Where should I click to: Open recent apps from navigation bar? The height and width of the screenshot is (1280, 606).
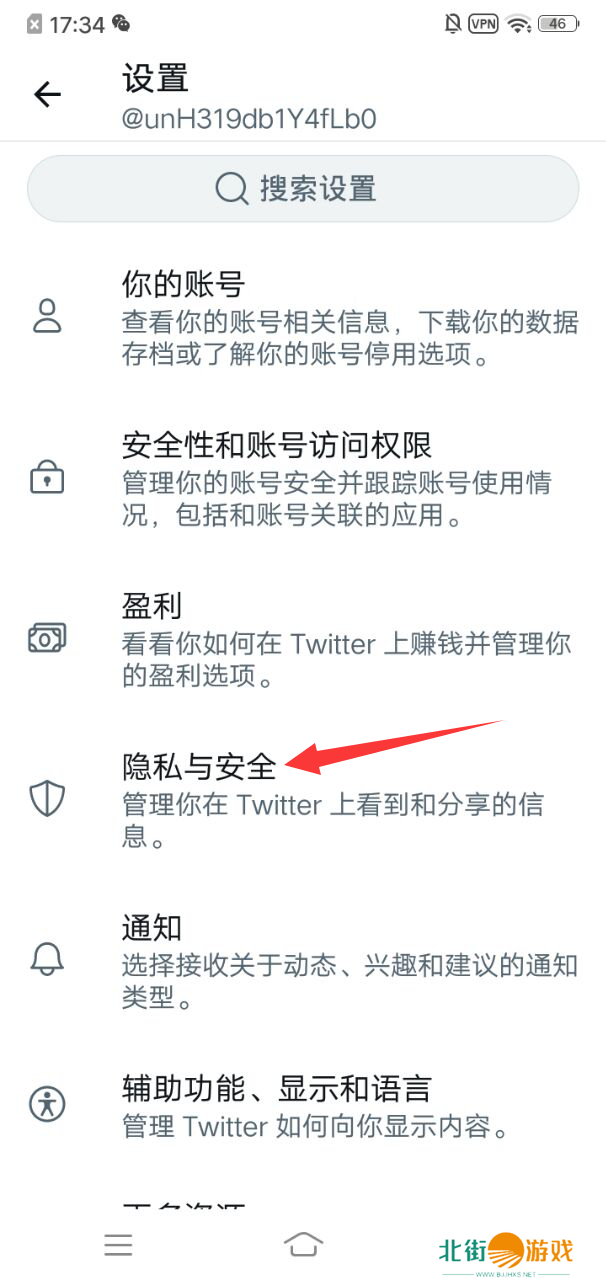(x=118, y=1244)
